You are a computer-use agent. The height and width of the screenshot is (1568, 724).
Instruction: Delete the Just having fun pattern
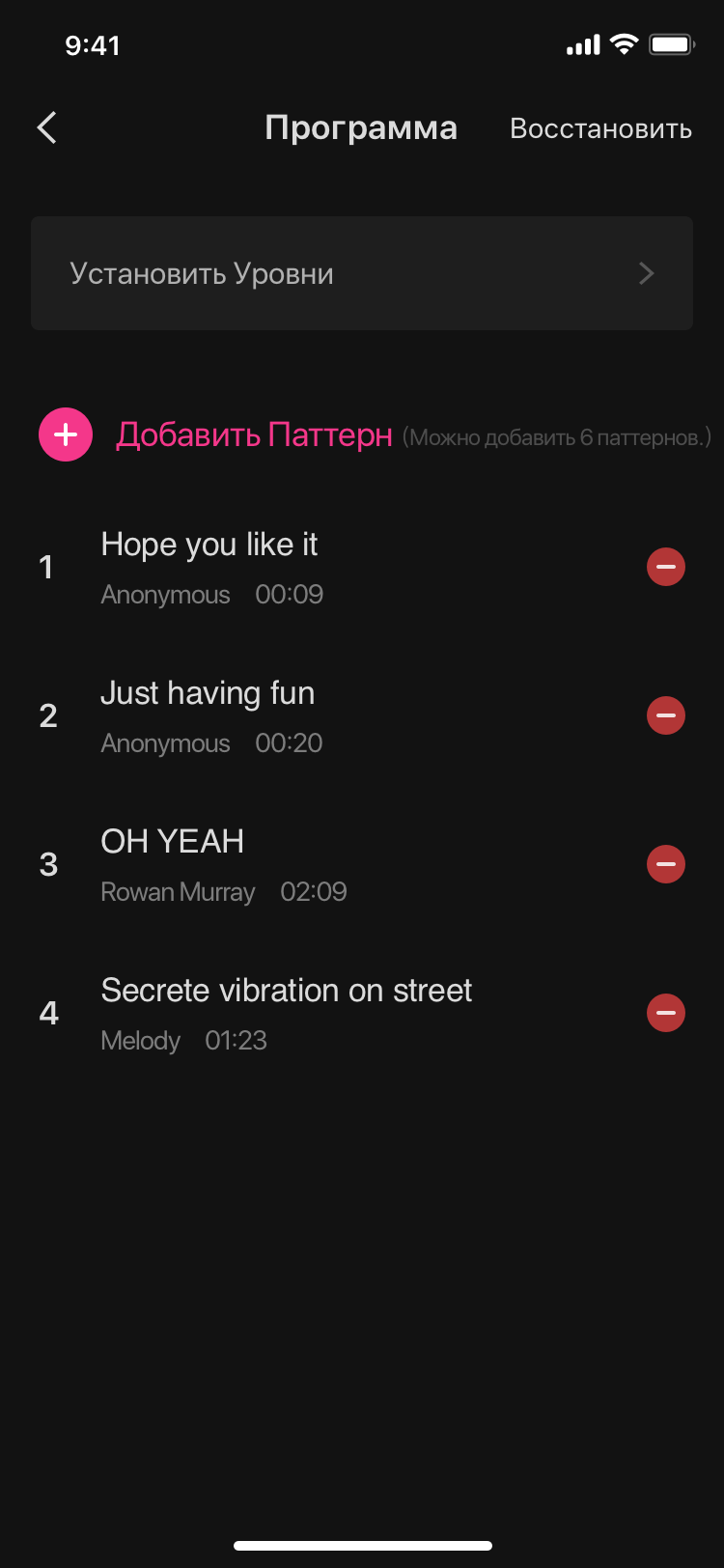(x=665, y=715)
